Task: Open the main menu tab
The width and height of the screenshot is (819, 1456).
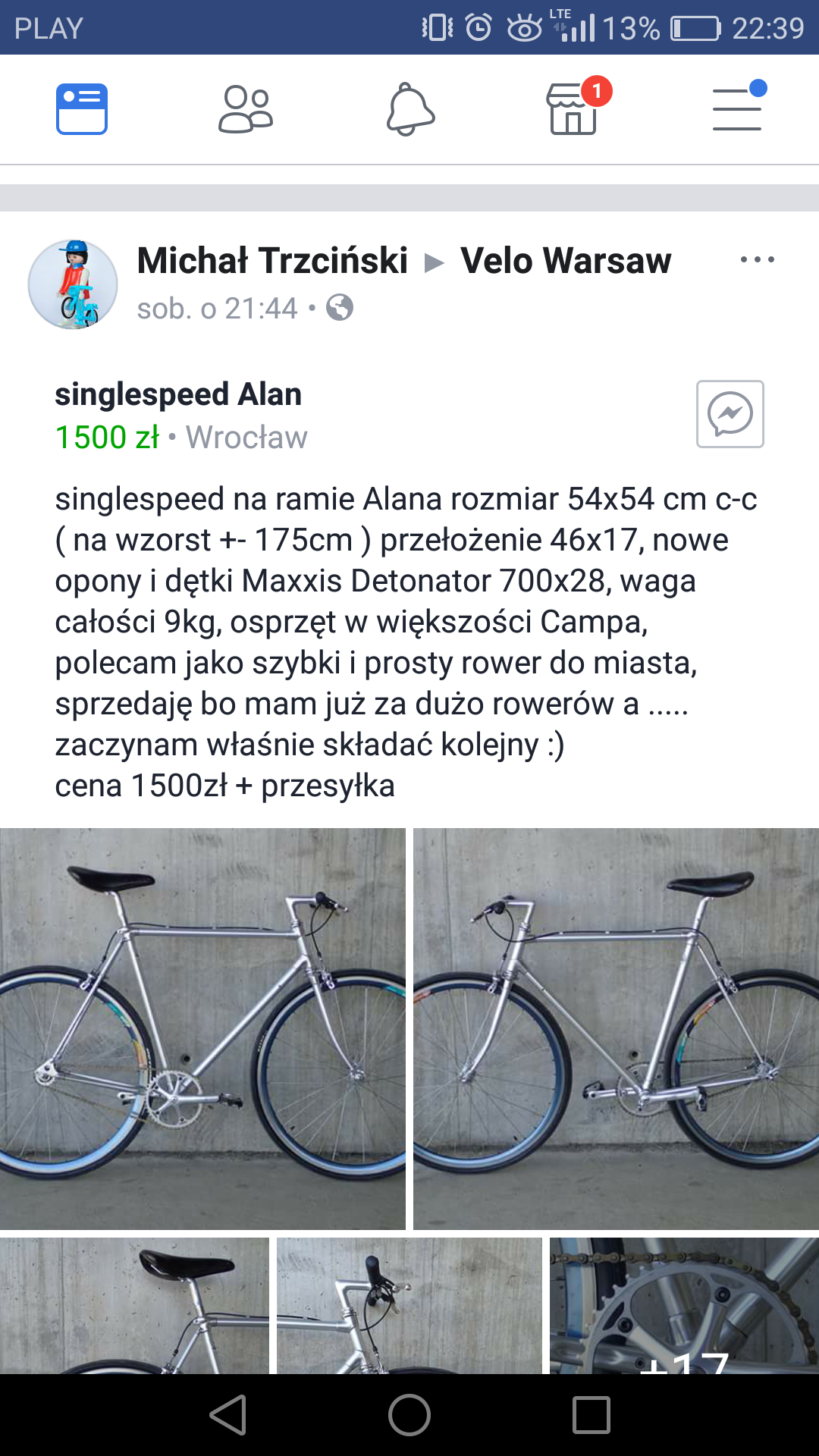Action: coord(737,109)
